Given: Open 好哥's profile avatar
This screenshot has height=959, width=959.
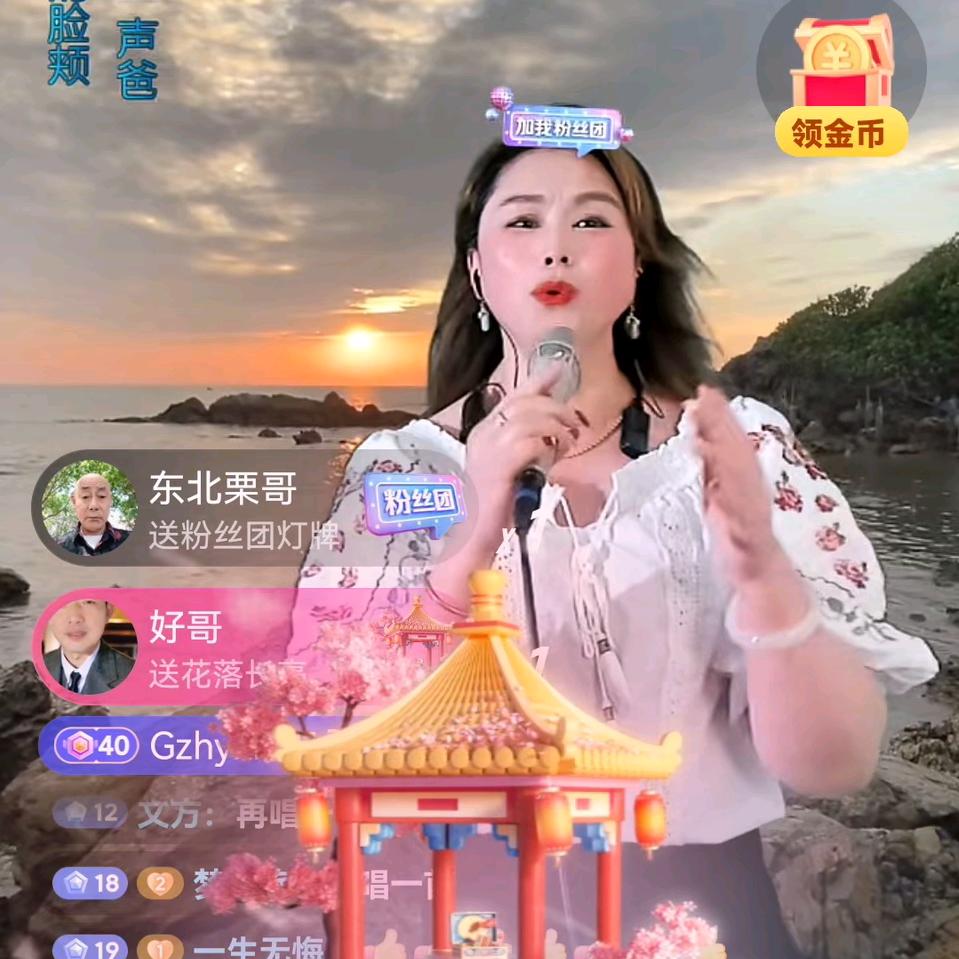Looking at the screenshot, I should 88,646.
